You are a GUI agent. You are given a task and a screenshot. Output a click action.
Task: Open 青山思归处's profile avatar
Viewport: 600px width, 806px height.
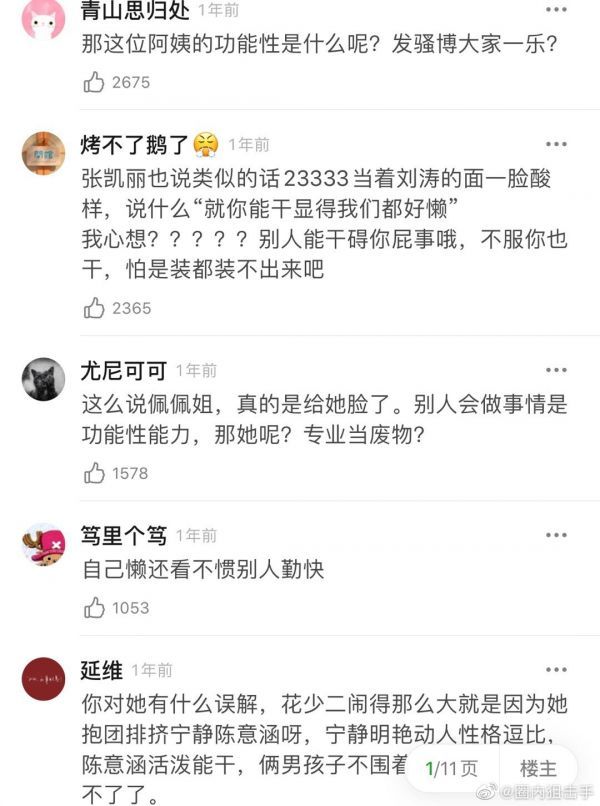(43, 18)
